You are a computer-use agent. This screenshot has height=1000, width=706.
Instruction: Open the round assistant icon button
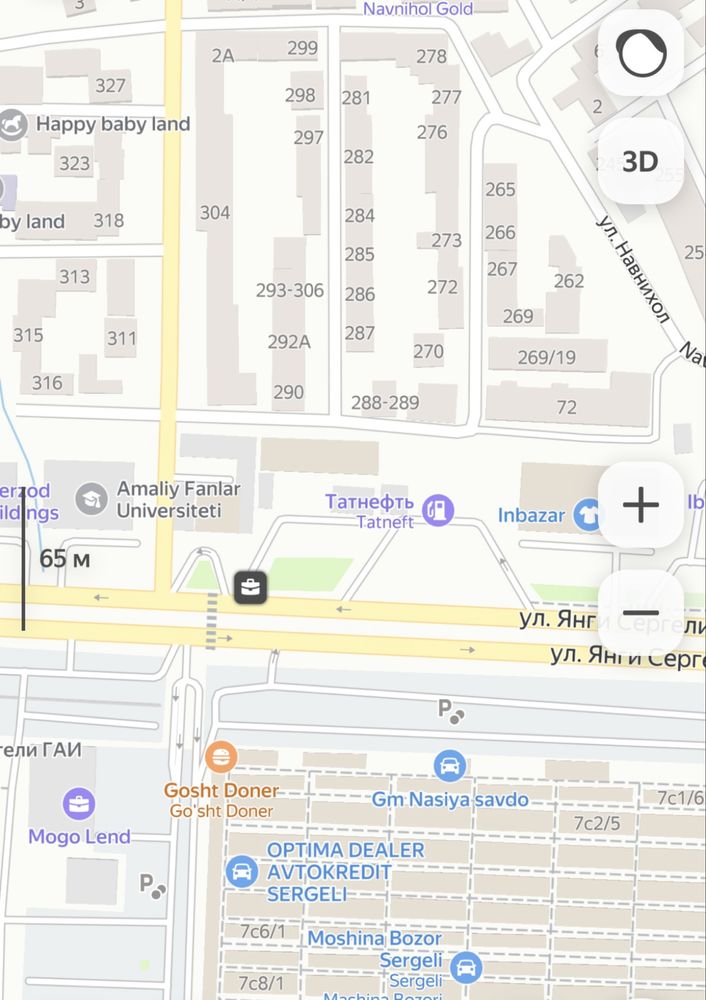(640, 54)
